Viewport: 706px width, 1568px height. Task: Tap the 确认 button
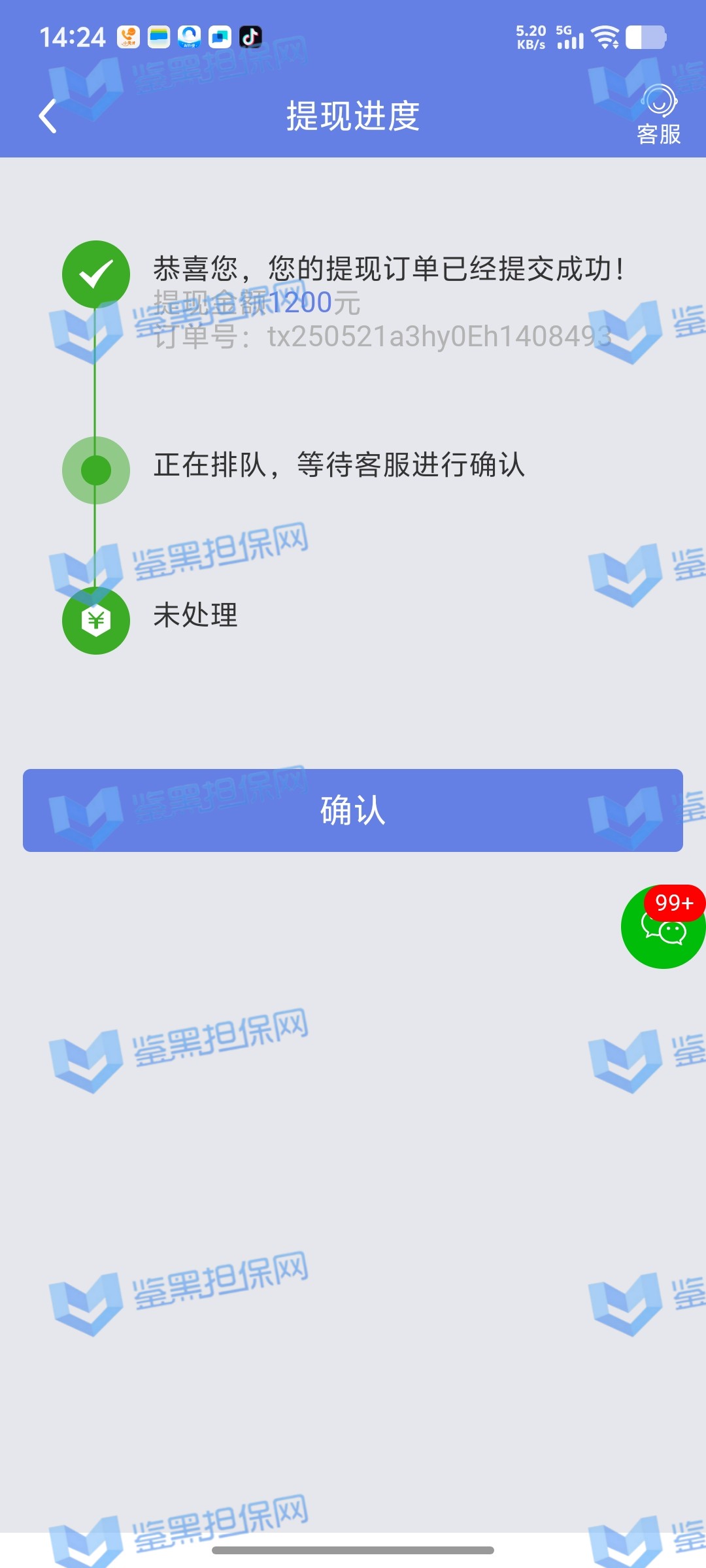point(353,810)
